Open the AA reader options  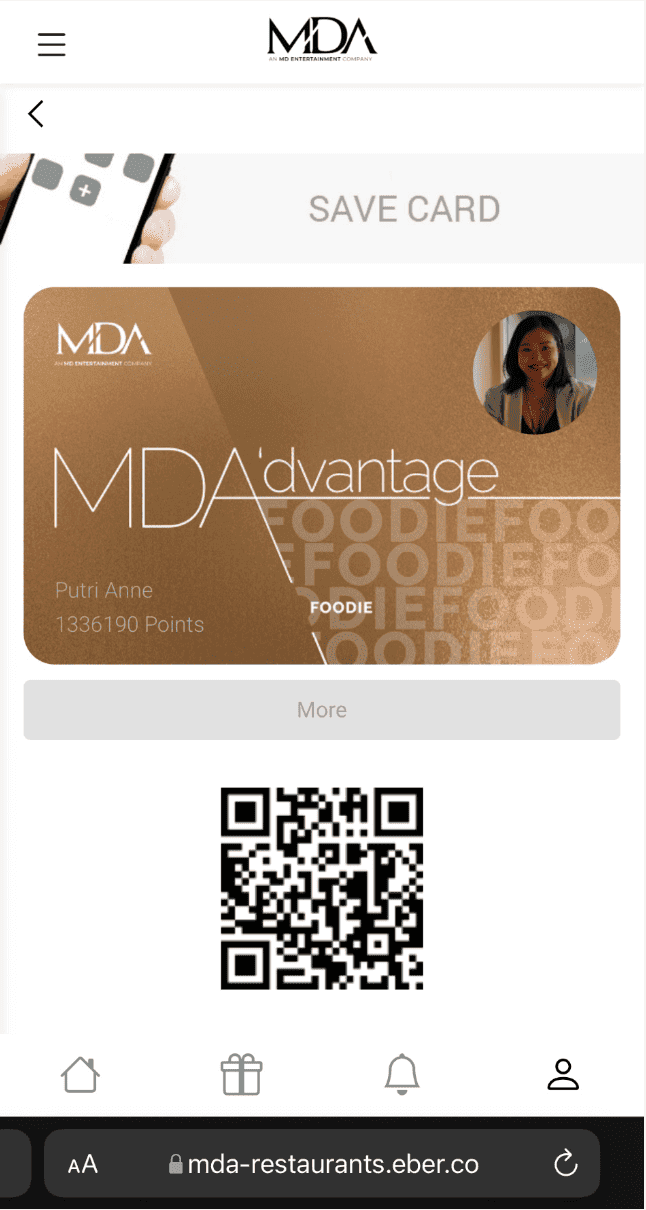[x=83, y=1164]
